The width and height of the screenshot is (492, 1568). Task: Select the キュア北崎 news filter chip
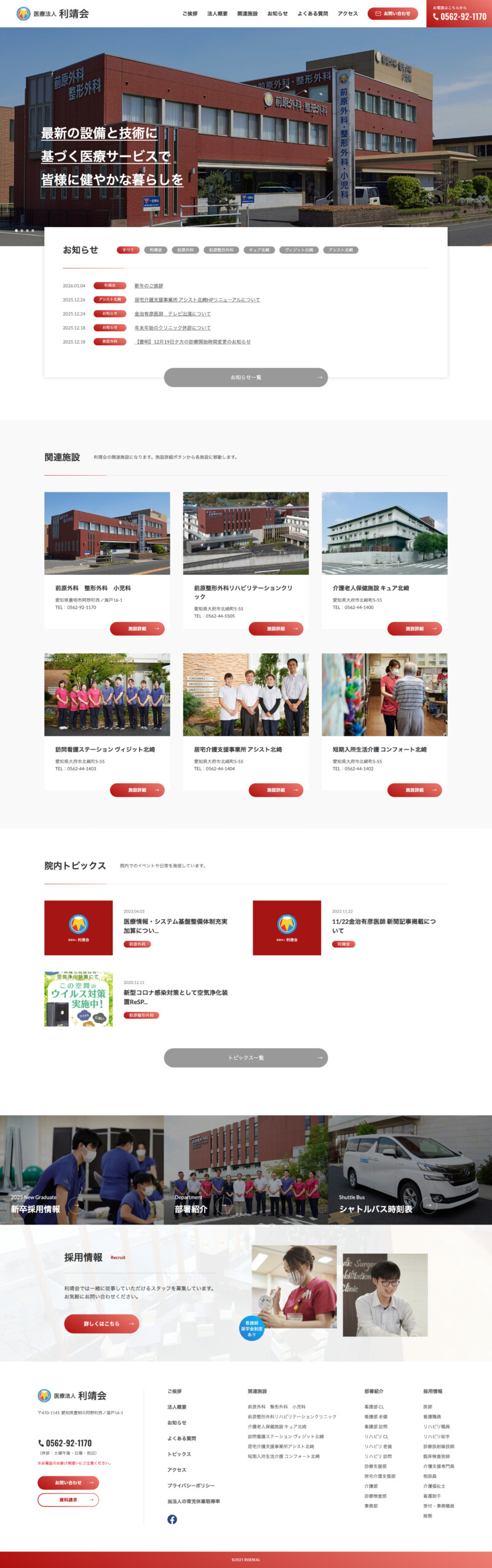tap(259, 250)
